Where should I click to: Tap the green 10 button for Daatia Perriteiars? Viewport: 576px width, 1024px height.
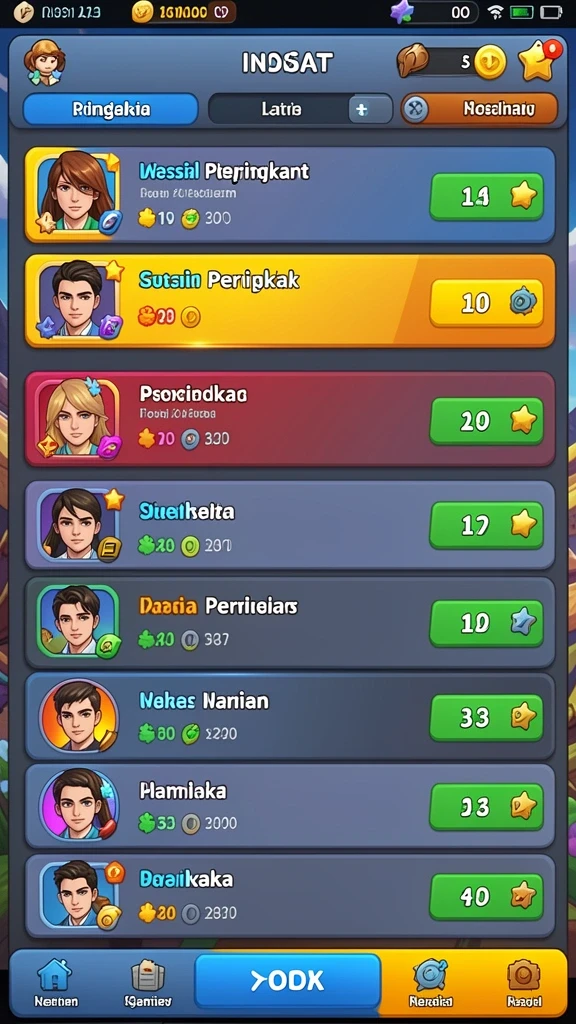[487, 623]
